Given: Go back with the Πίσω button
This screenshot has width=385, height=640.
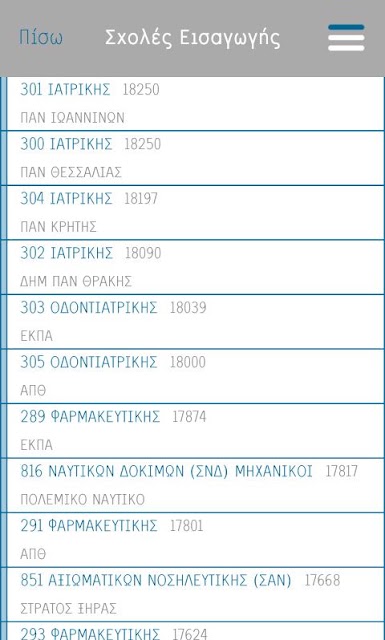Looking at the screenshot, I should pos(41,38).
